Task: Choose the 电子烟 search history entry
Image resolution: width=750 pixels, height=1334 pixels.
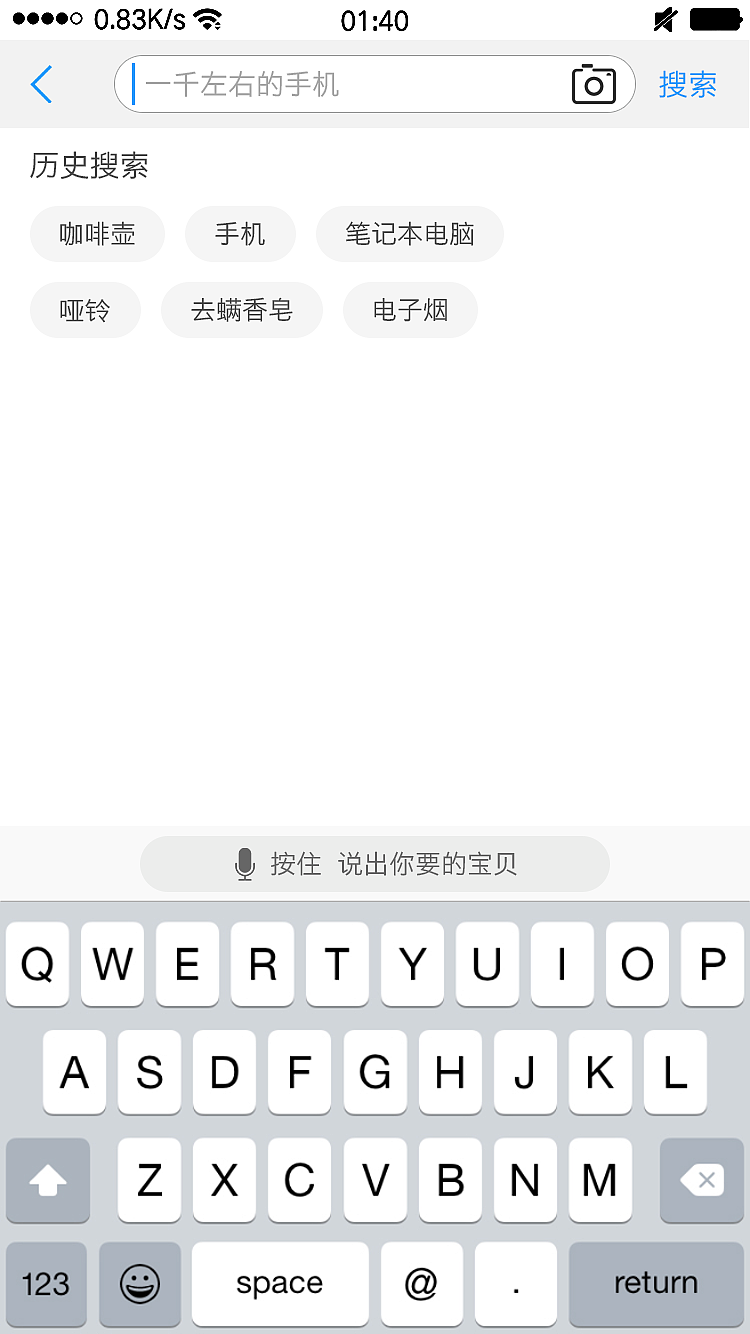Action: [x=410, y=310]
